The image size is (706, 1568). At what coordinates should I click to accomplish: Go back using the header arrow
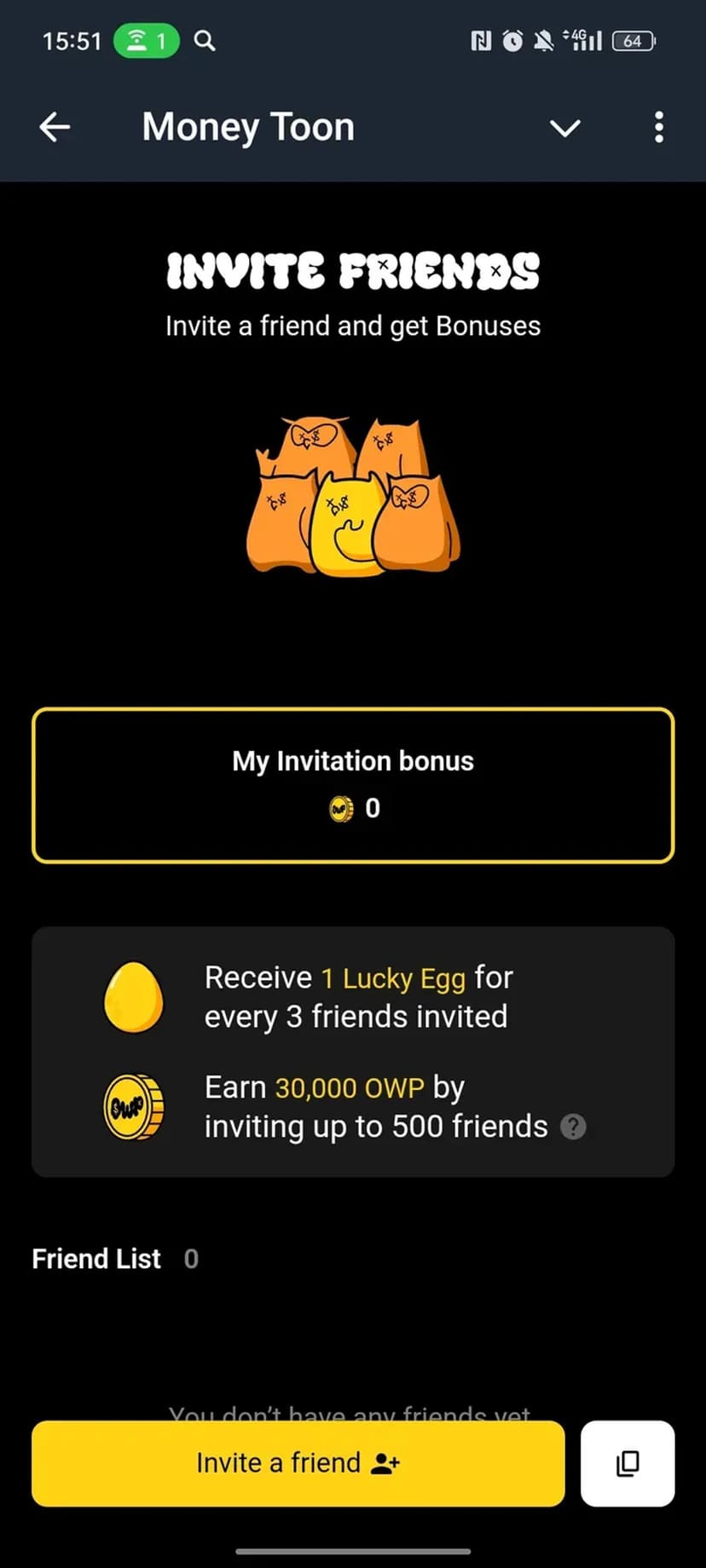55,128
